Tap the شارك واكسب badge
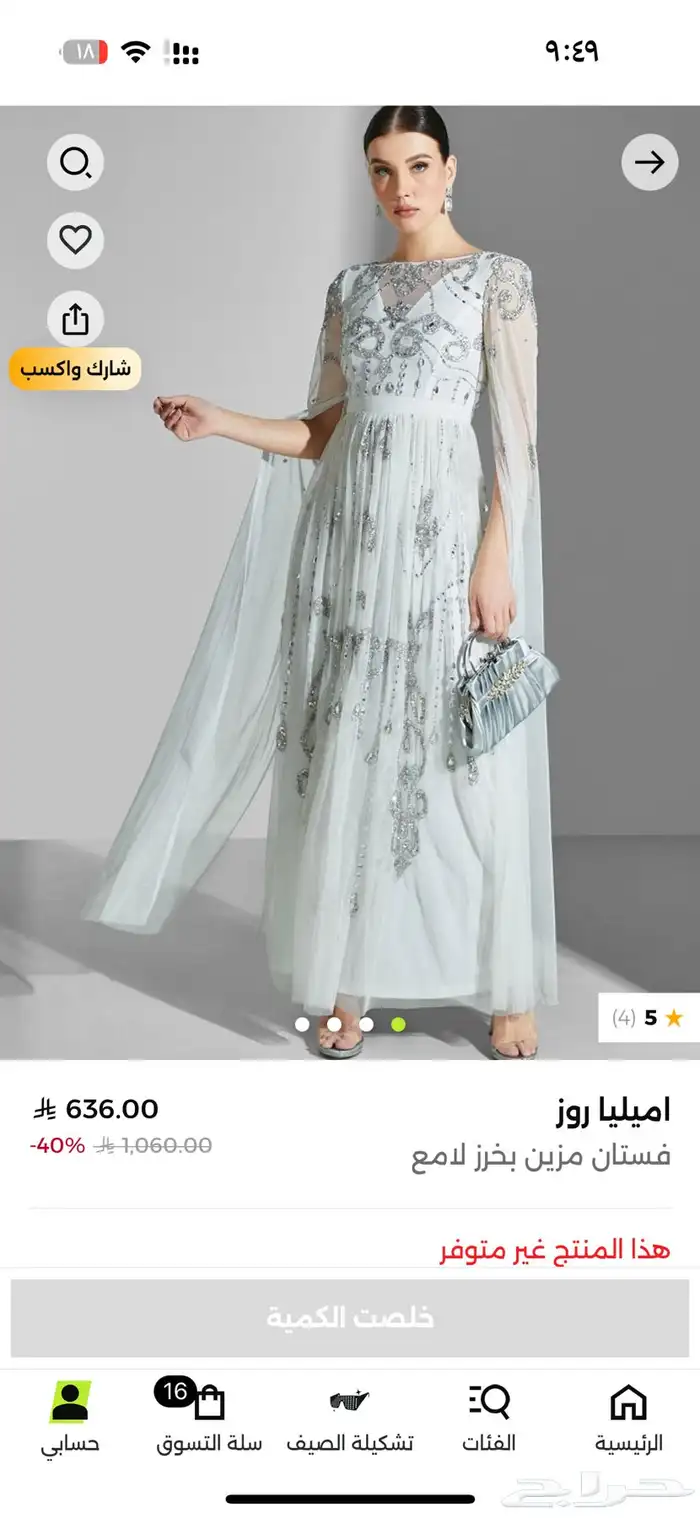700x1518 pixels. [x=76, y=368]
